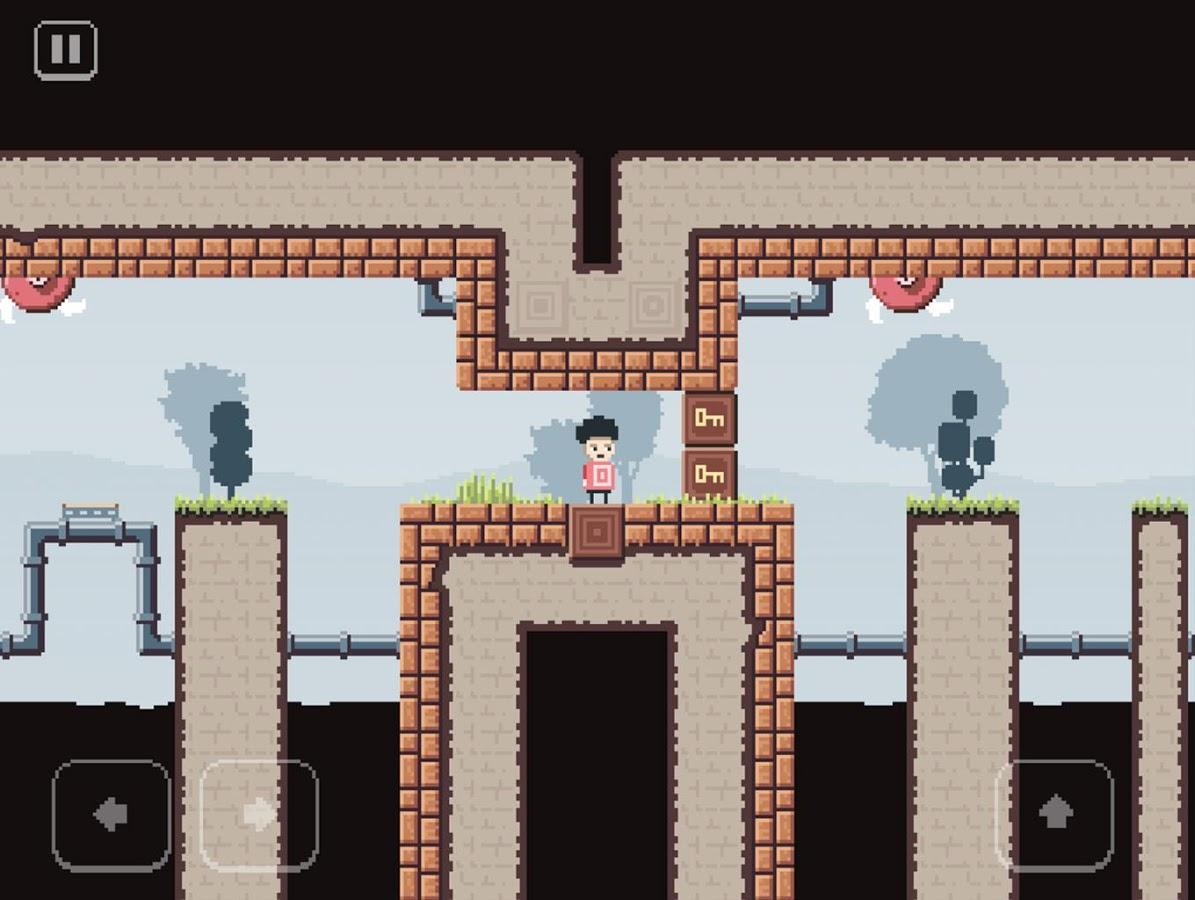Screen dimensions: 1195x900
Task: Pause the game
Action: [x=66, y=50]
